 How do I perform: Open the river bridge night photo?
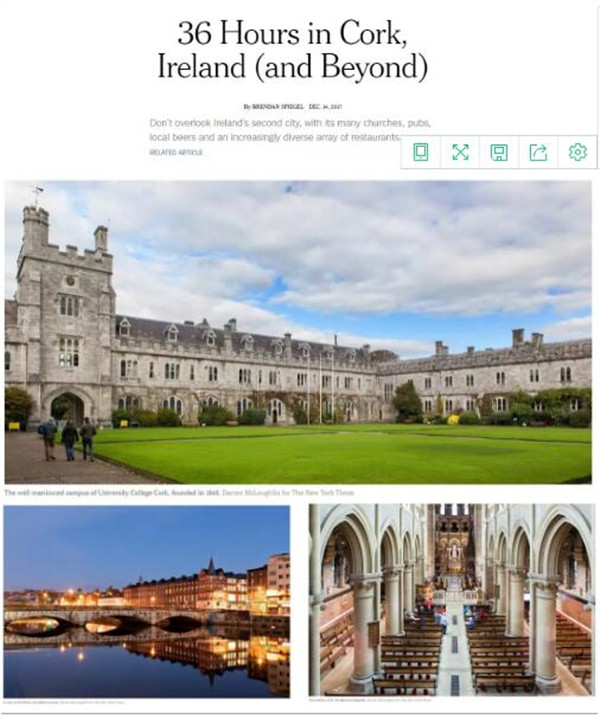click(x=147, y=600)
